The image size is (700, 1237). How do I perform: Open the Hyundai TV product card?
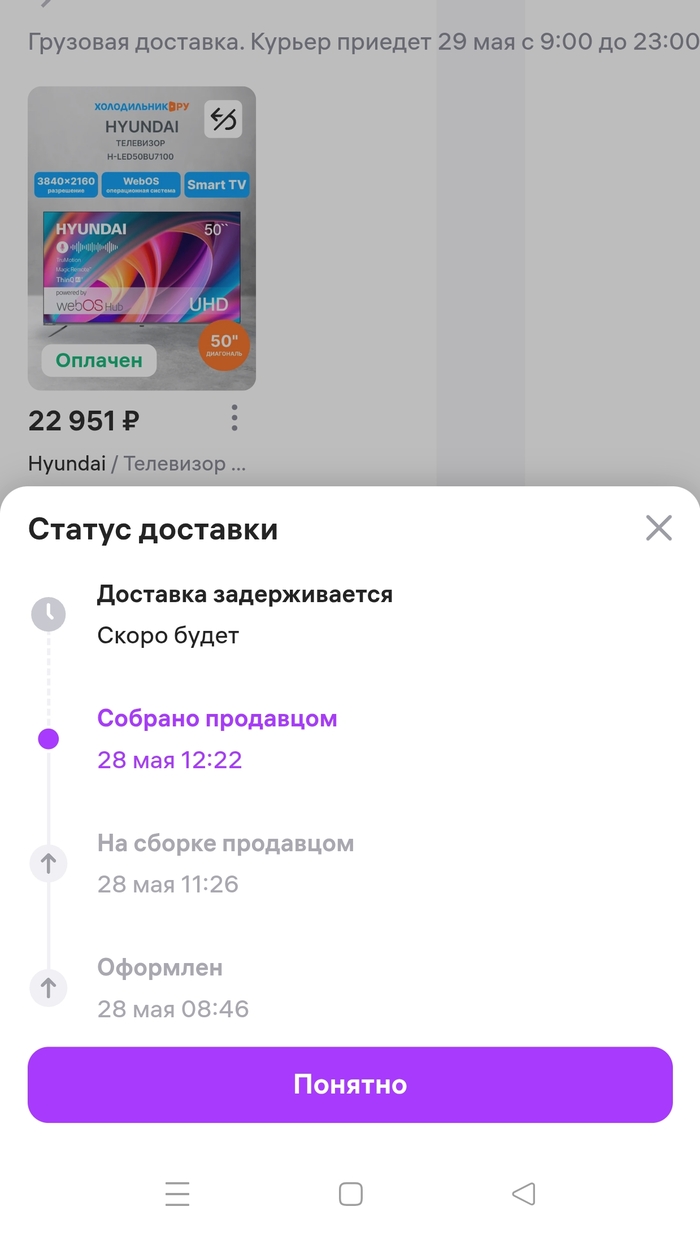click(x=142, y=238)
